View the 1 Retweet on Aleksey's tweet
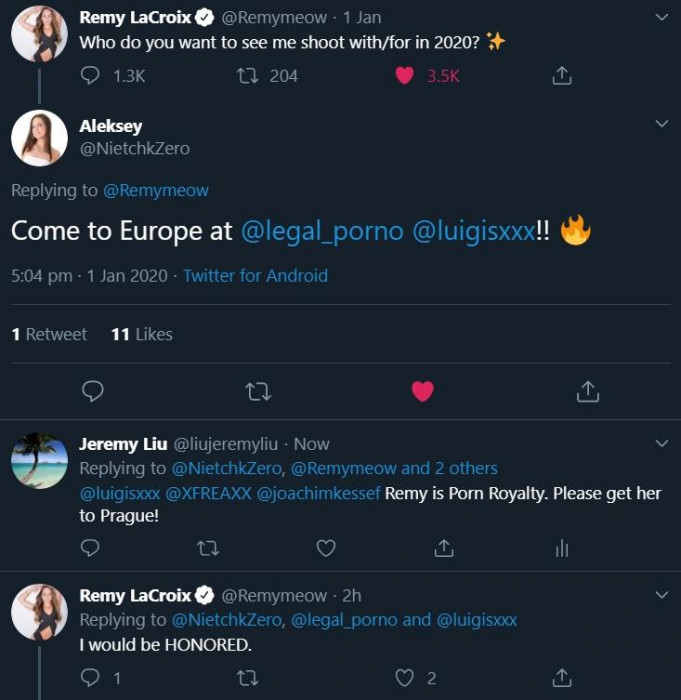This screenshot has height=700, width=681. [49, 334]
